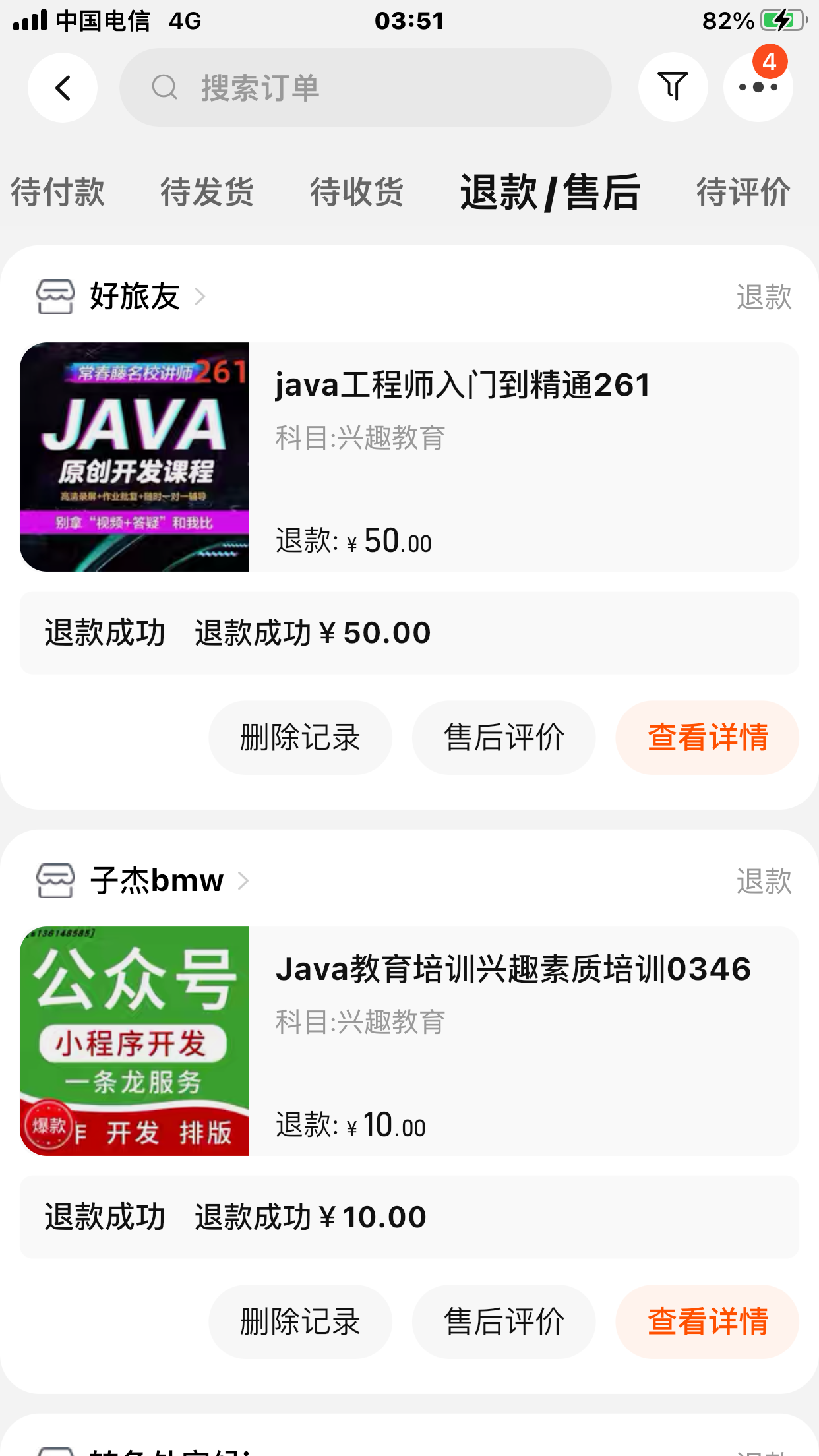Image resolution: width=819 pixels, height=1456 pixels.
Task: Switch to the 待评价 tab
Action: (x=743, y=193)
